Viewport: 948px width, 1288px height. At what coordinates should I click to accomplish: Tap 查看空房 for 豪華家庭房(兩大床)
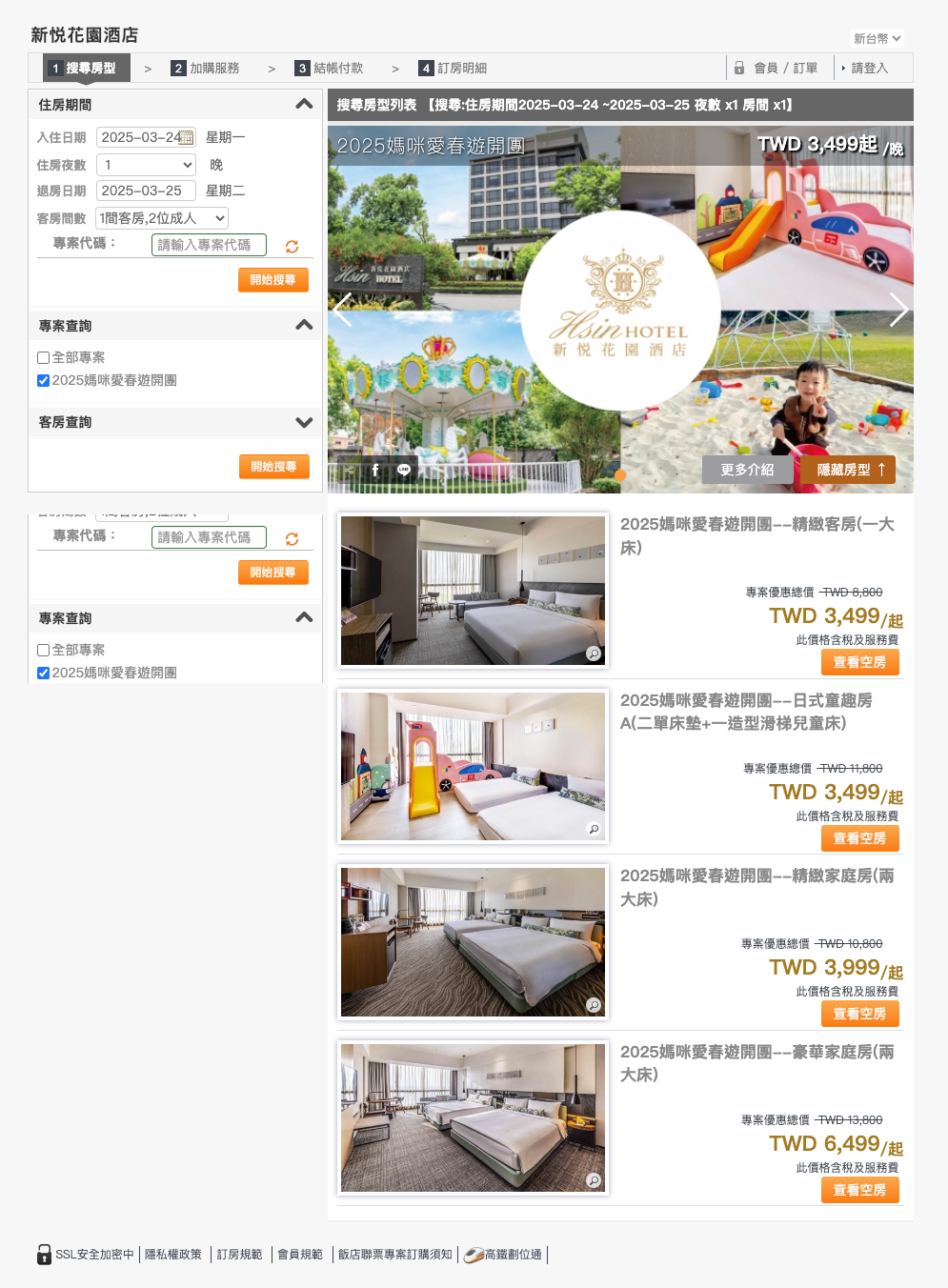[x=859, y=1190]
